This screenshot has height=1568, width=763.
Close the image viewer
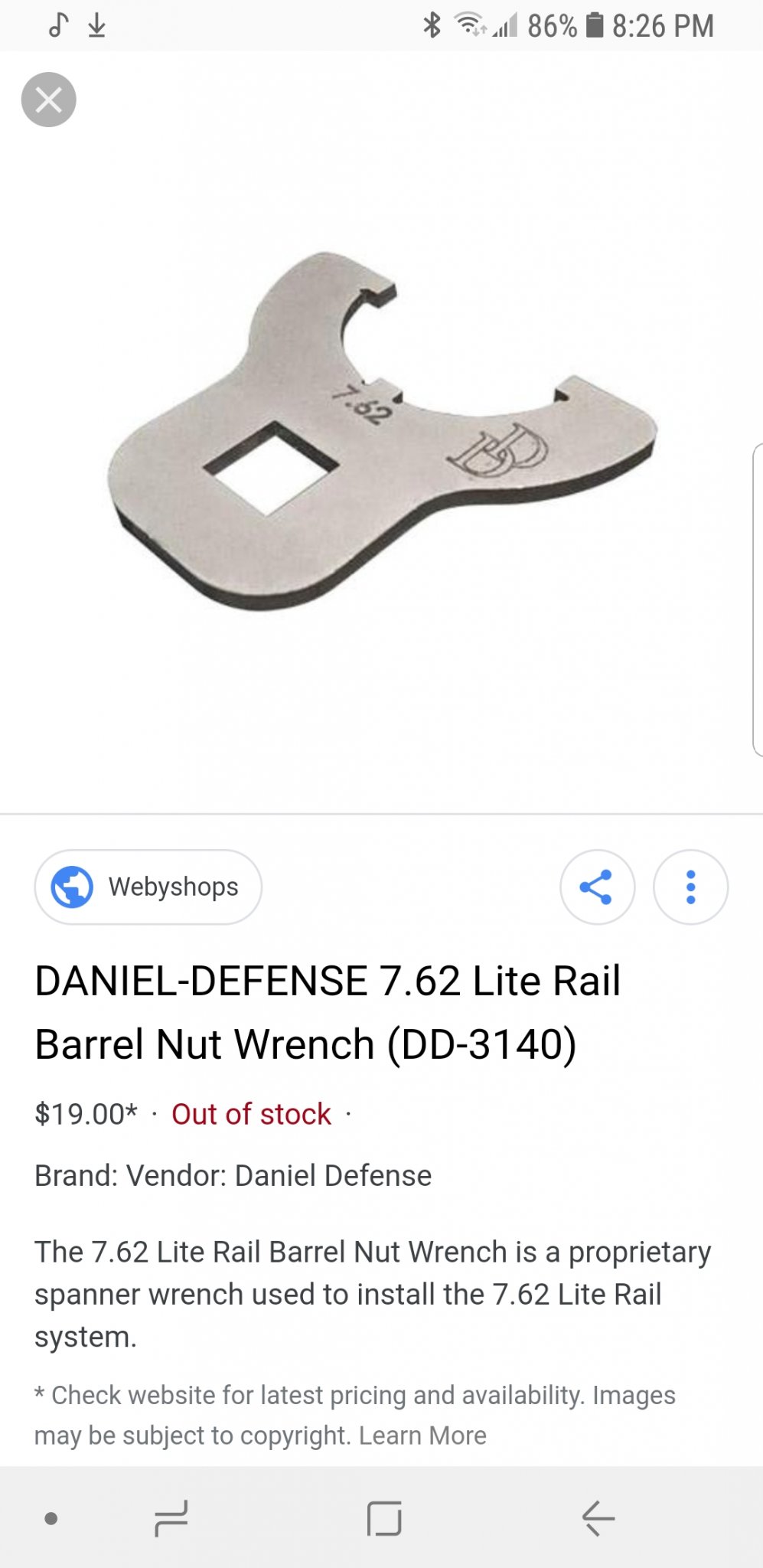pos(48,100)
